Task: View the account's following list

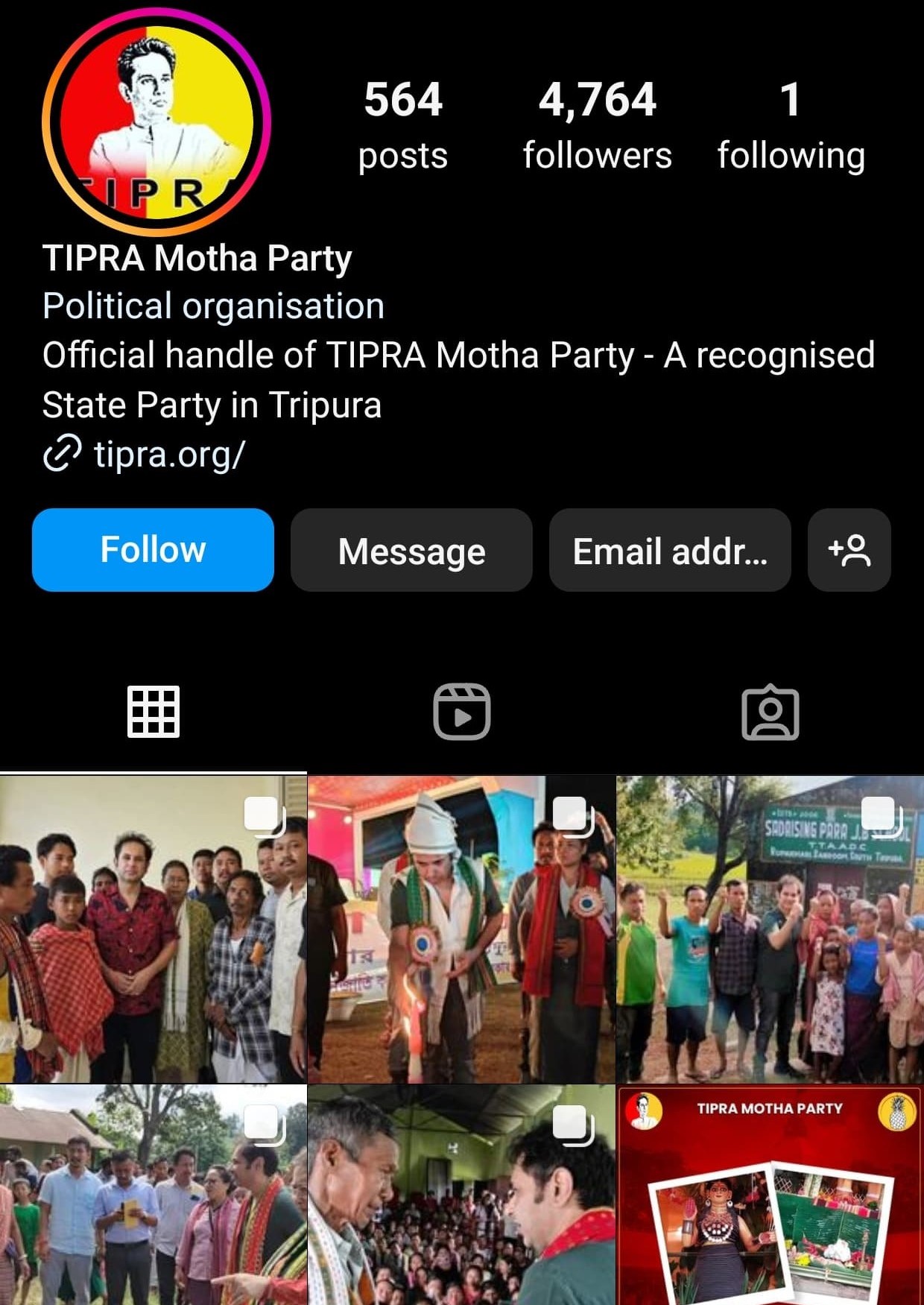Action: 791,125
